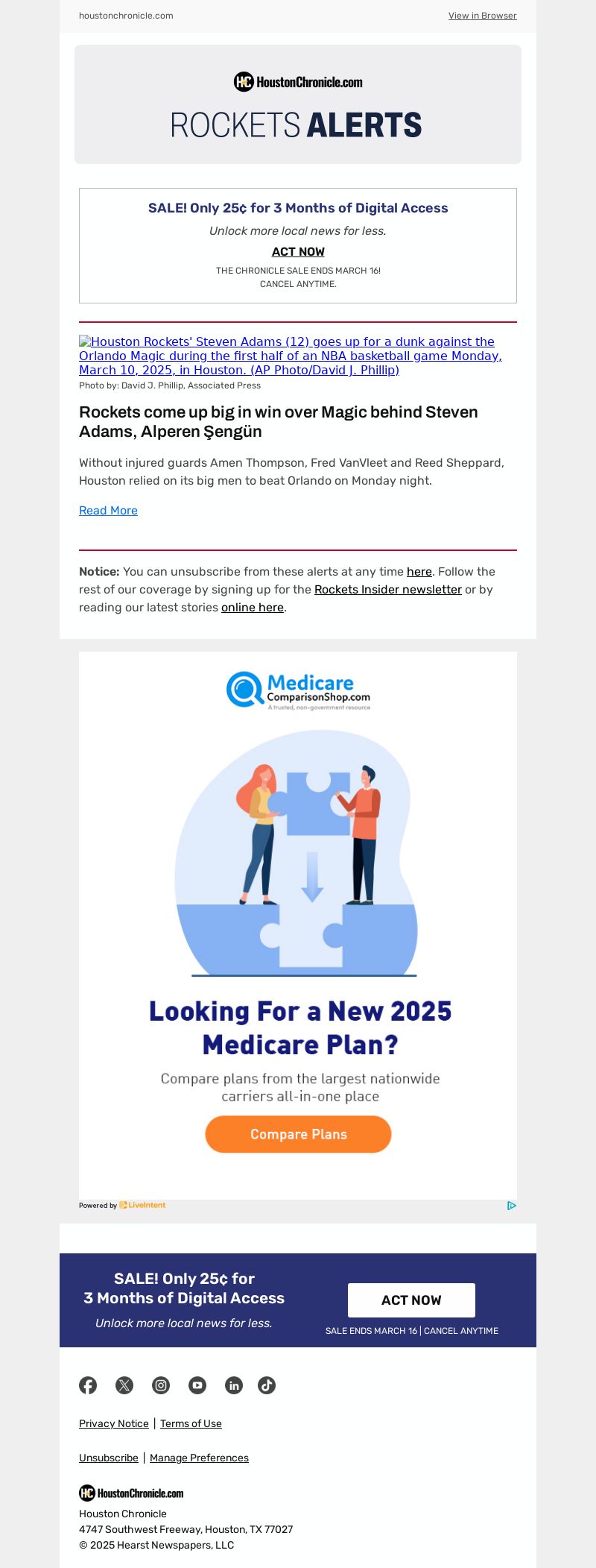
Task: Open Houston Chronicle Facebook page
Action: pos(88,1385)
